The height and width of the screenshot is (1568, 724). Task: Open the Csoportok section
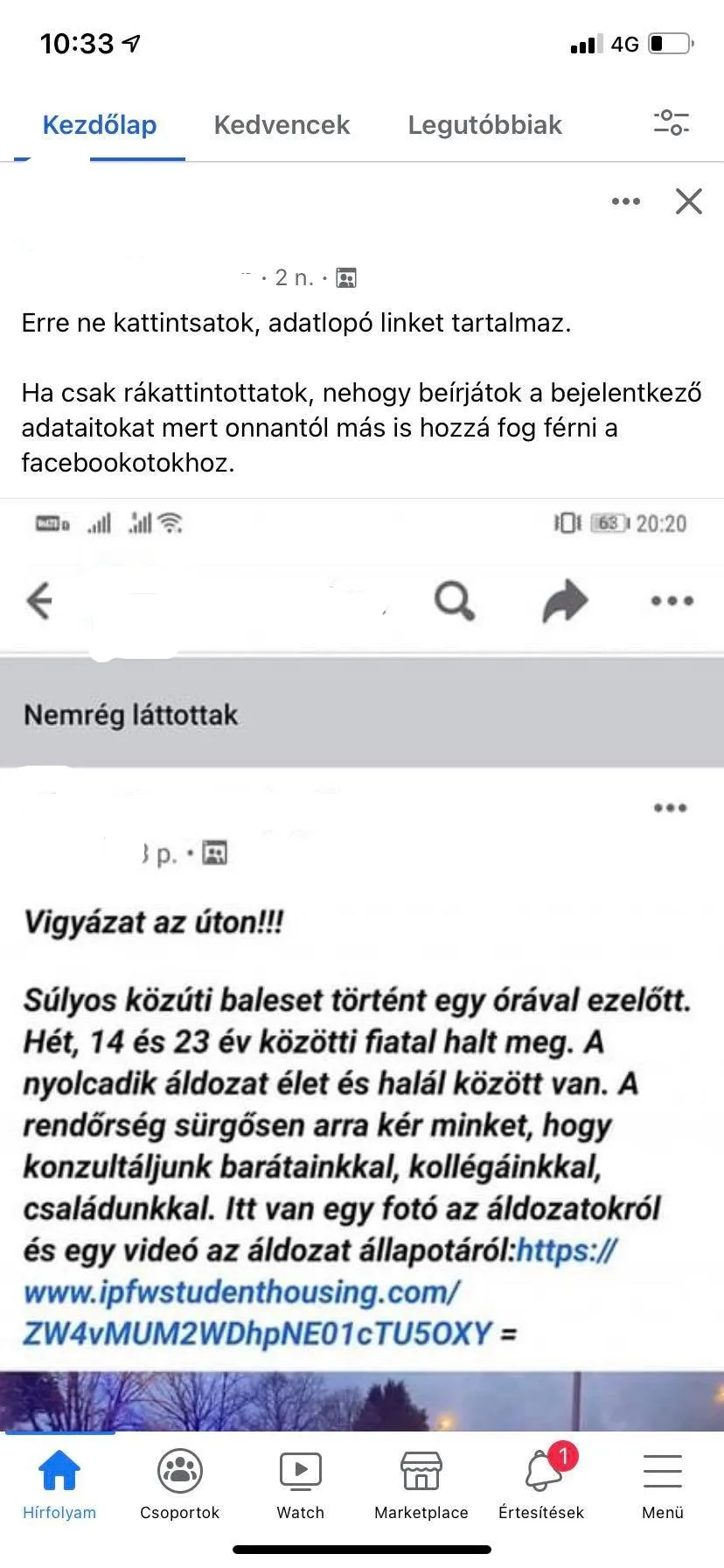click(180, 1485)
